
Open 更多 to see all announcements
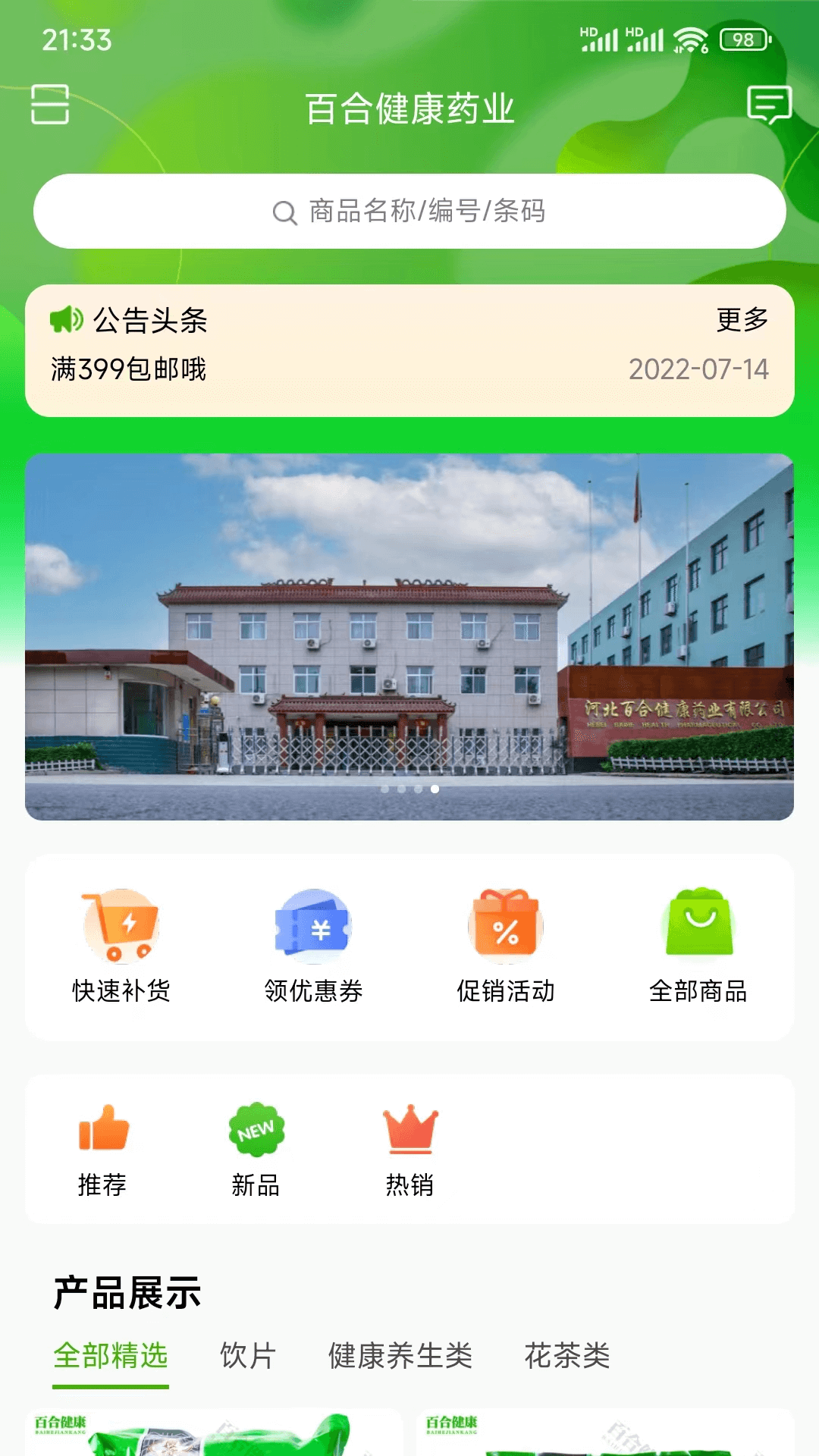742,318
